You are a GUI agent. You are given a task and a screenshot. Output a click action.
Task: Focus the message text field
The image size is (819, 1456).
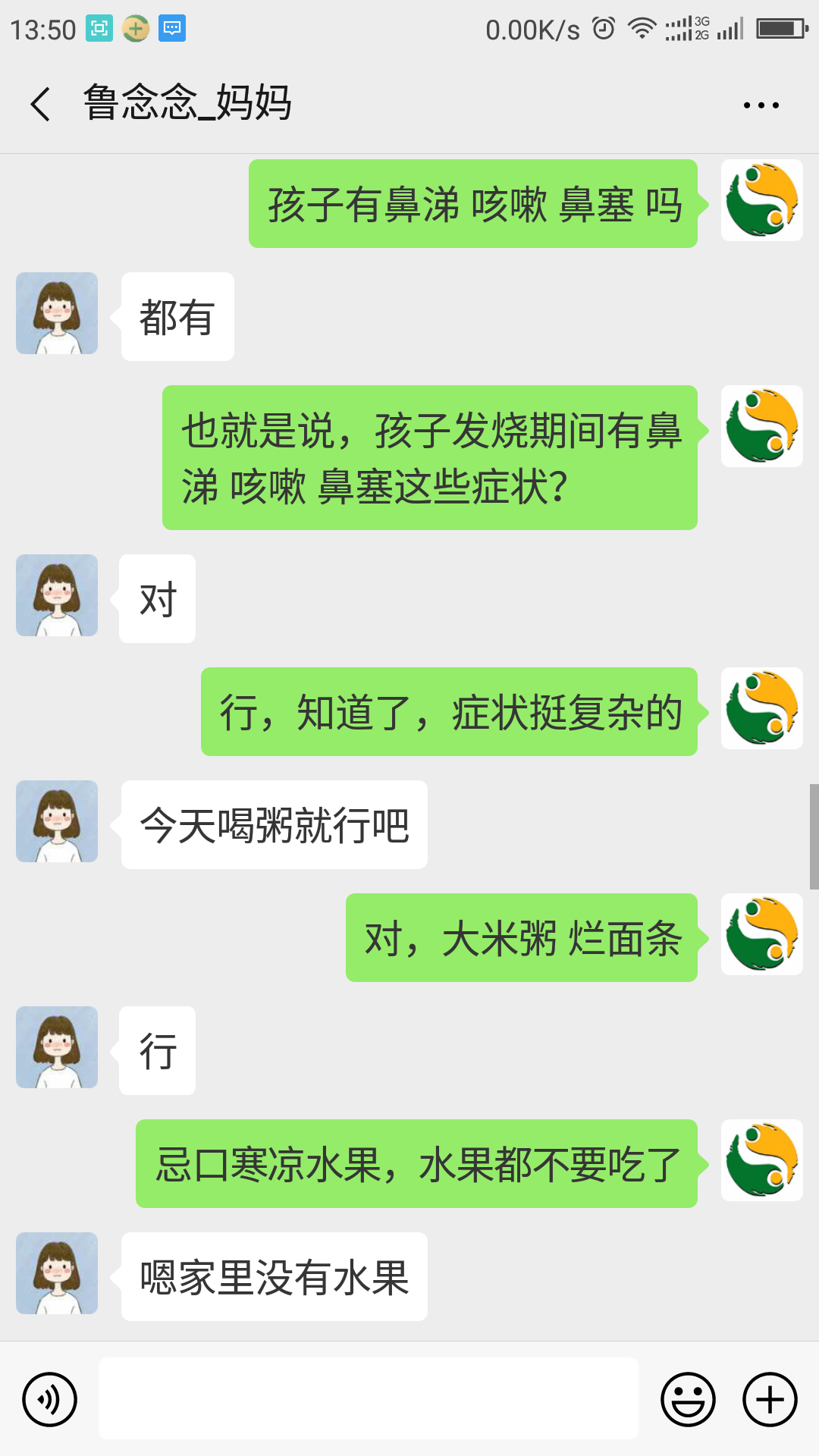pos(369,1399)
